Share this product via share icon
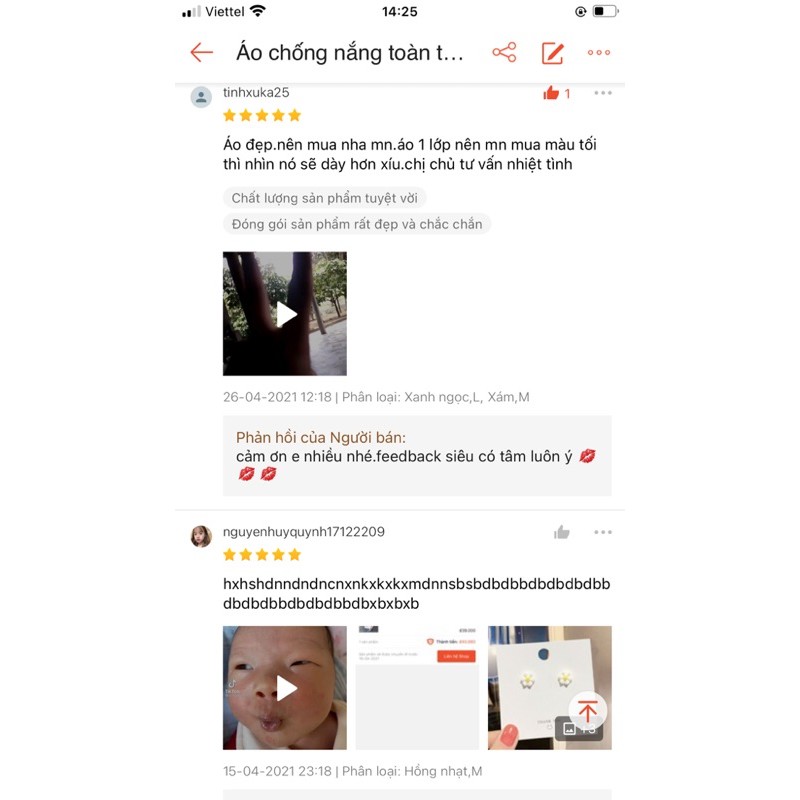 pos(504,53)
